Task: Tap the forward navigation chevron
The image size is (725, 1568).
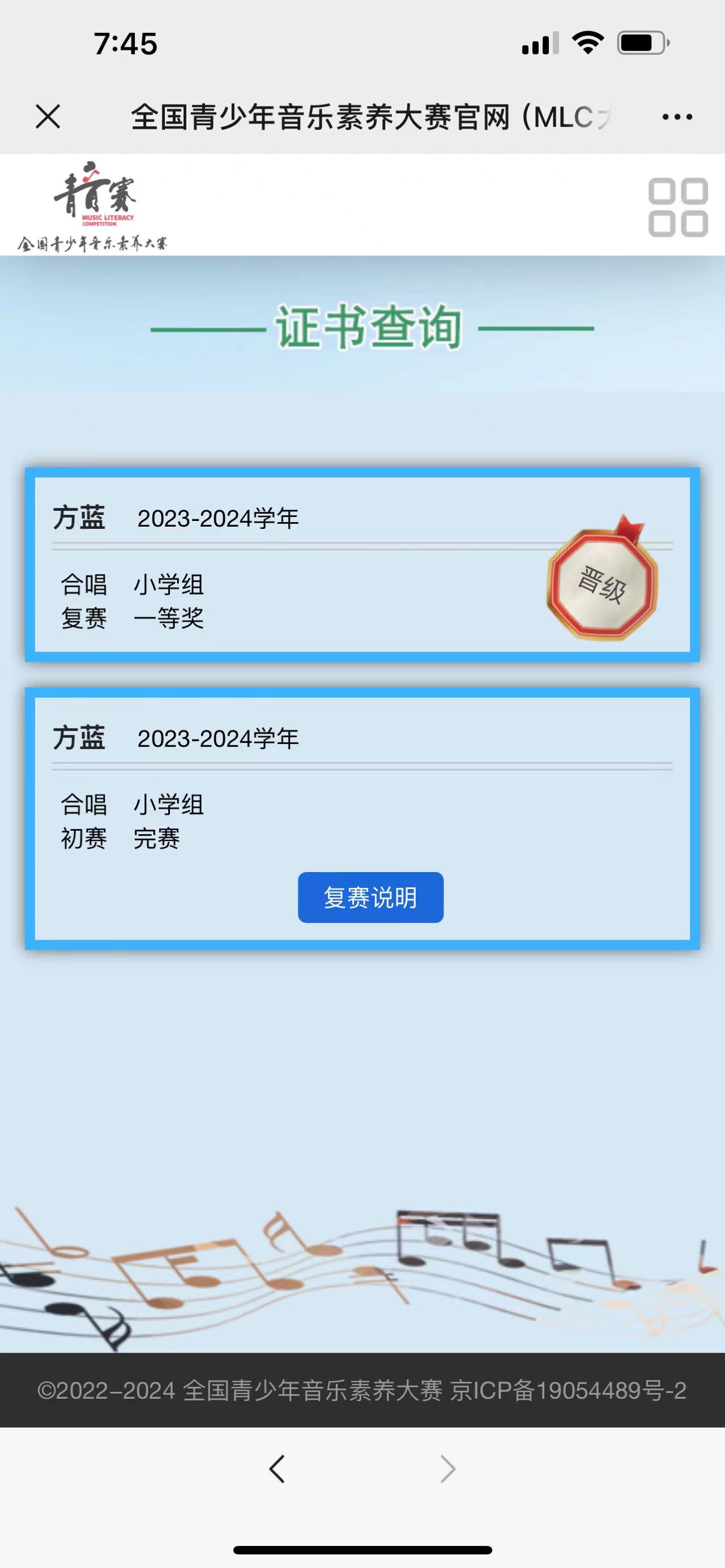Action: click(447, 1468)
